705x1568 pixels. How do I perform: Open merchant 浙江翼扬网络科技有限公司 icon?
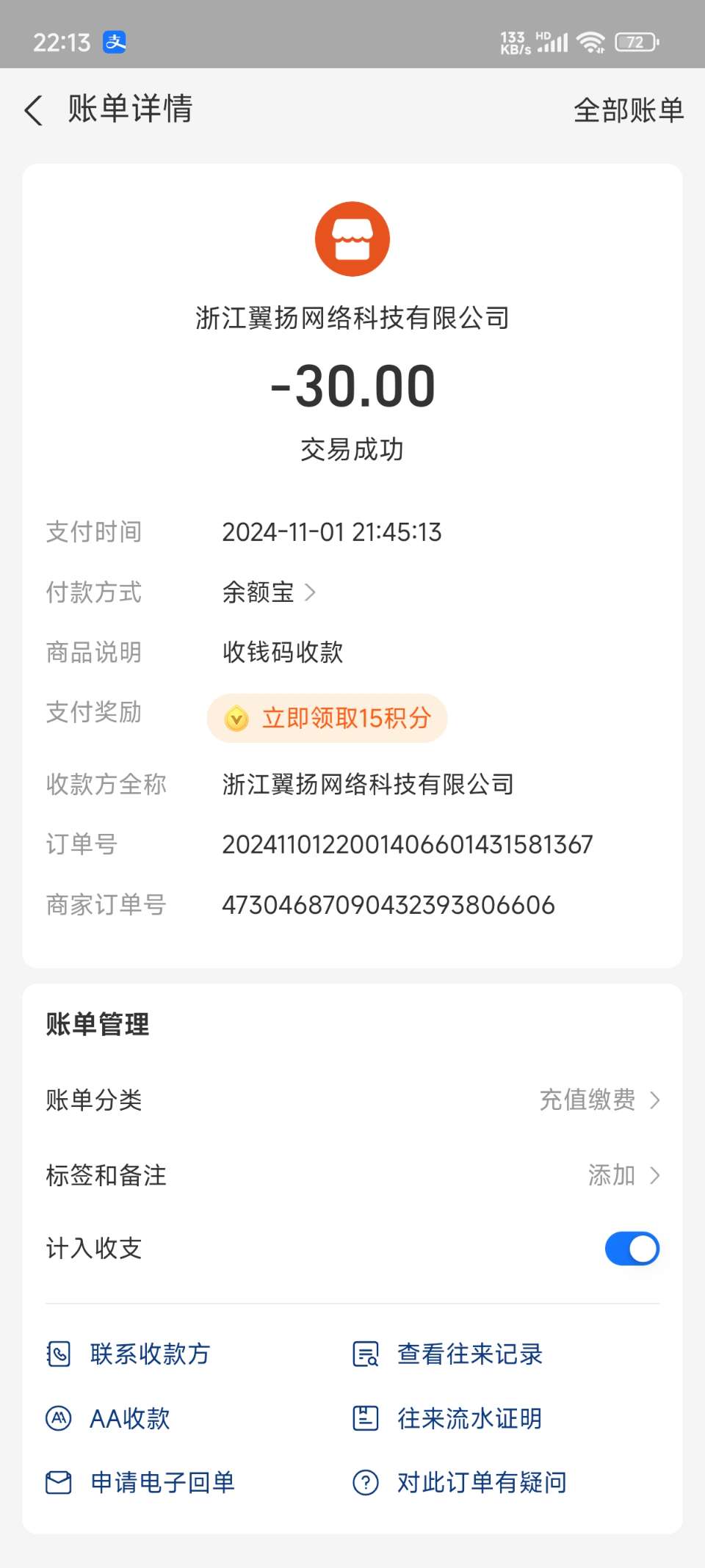point(352,239)
